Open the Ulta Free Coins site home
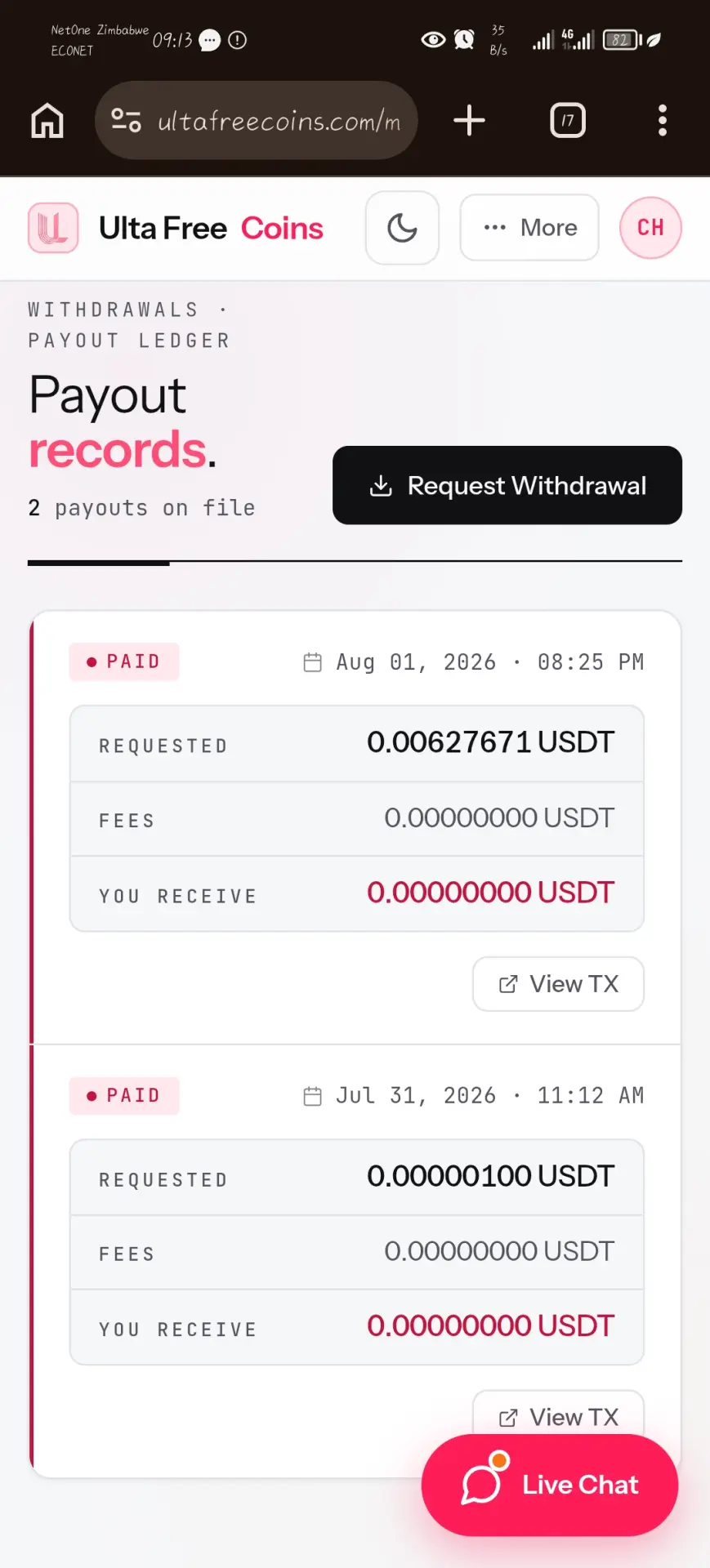The width and height of the screenshot is (710, 1568). (x=176, y=228)
